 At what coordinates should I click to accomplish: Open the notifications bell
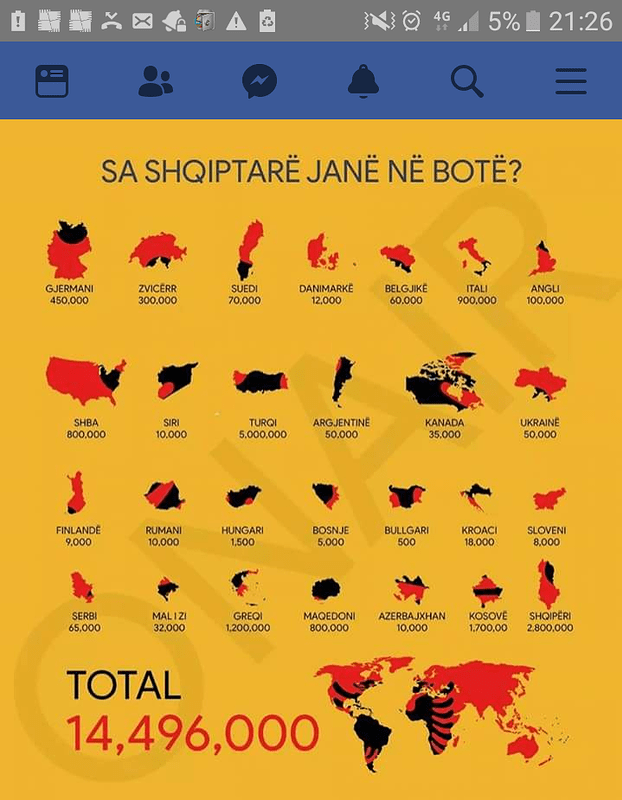(363, 81)
